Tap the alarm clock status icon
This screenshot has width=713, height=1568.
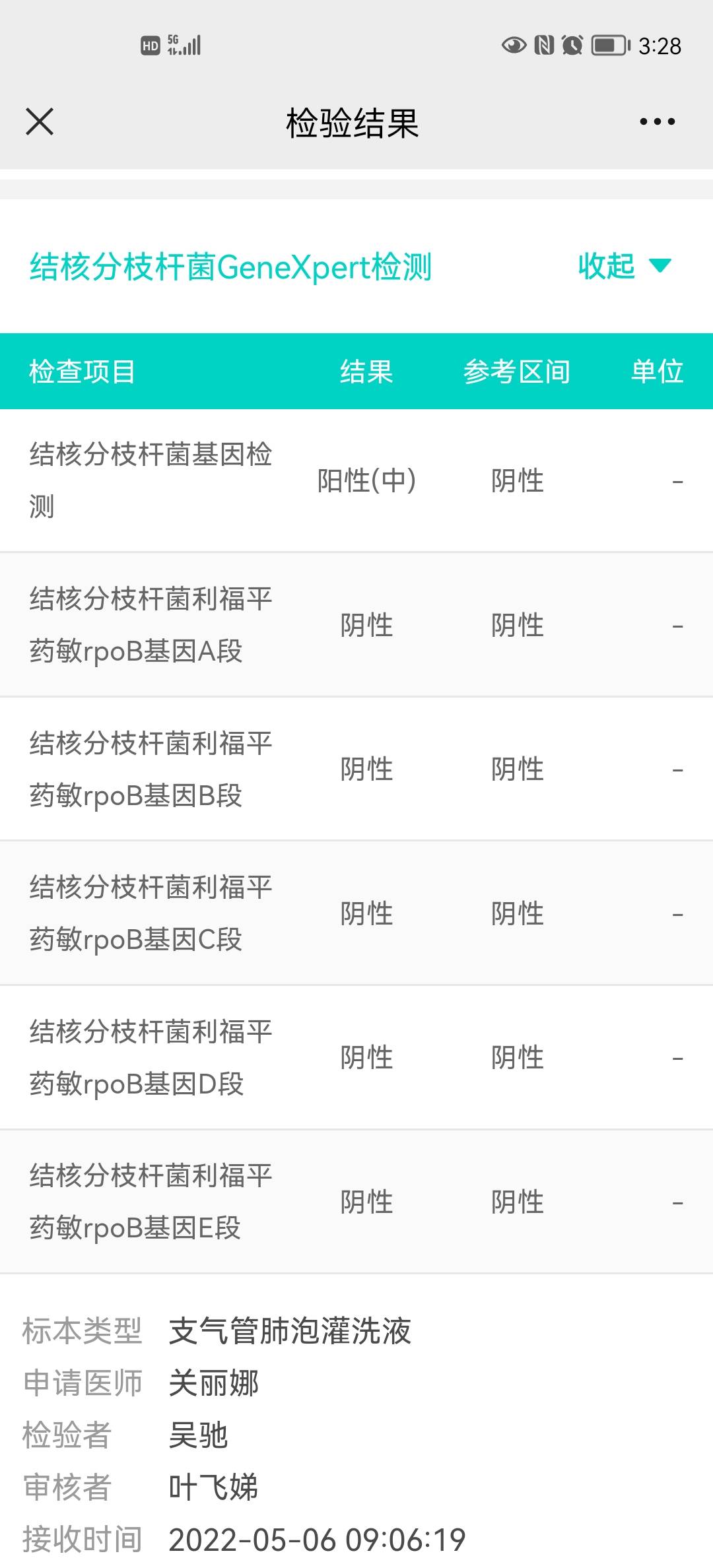pyautogui.click(x=572, y=45)
